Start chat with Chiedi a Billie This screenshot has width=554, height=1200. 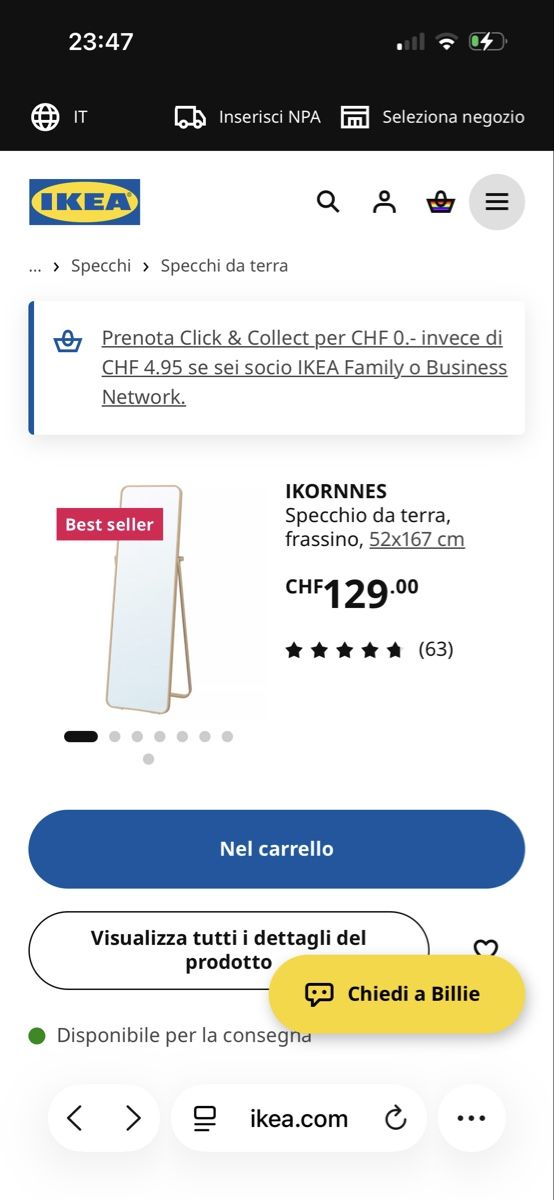pos(397,994)
